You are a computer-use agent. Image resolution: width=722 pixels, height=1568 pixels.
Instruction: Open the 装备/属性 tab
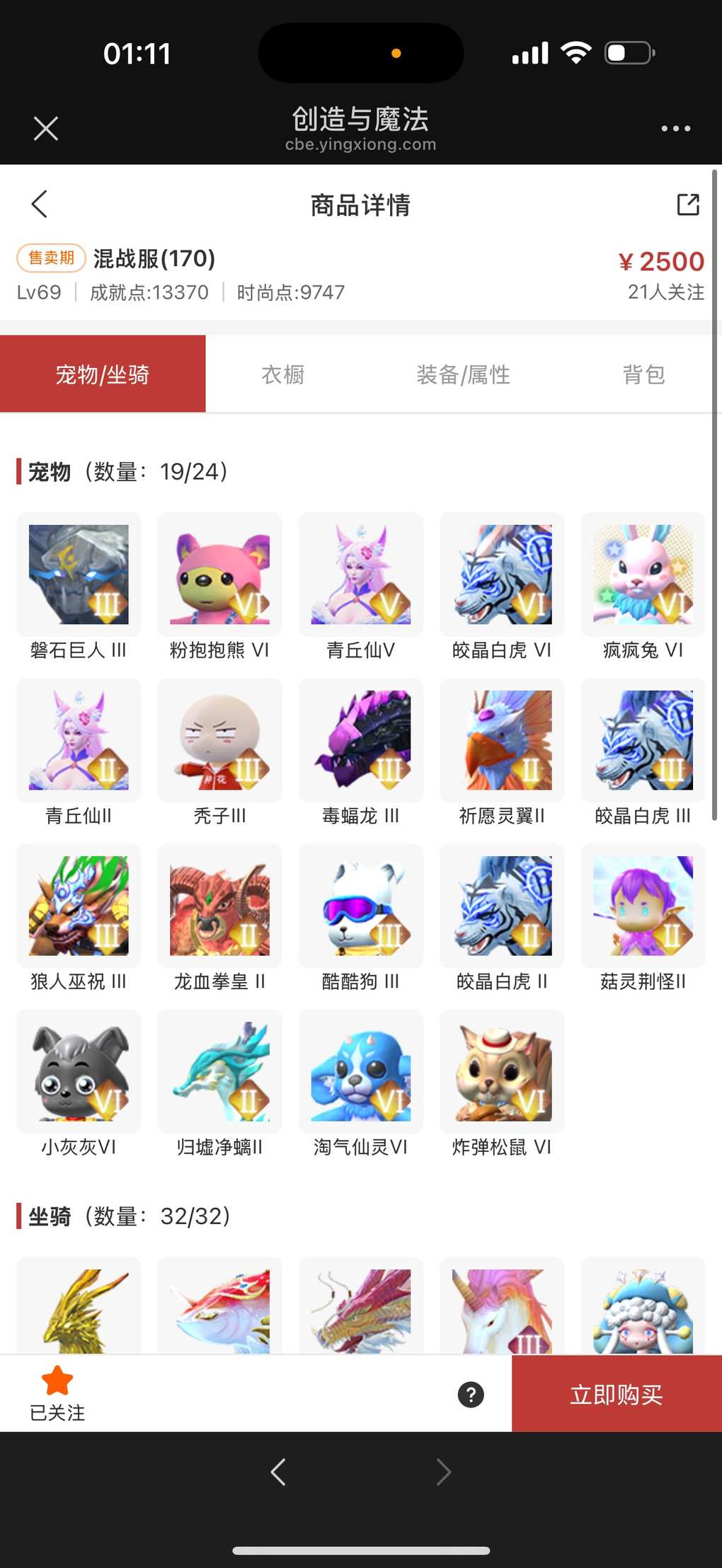(x=463, y=374)
